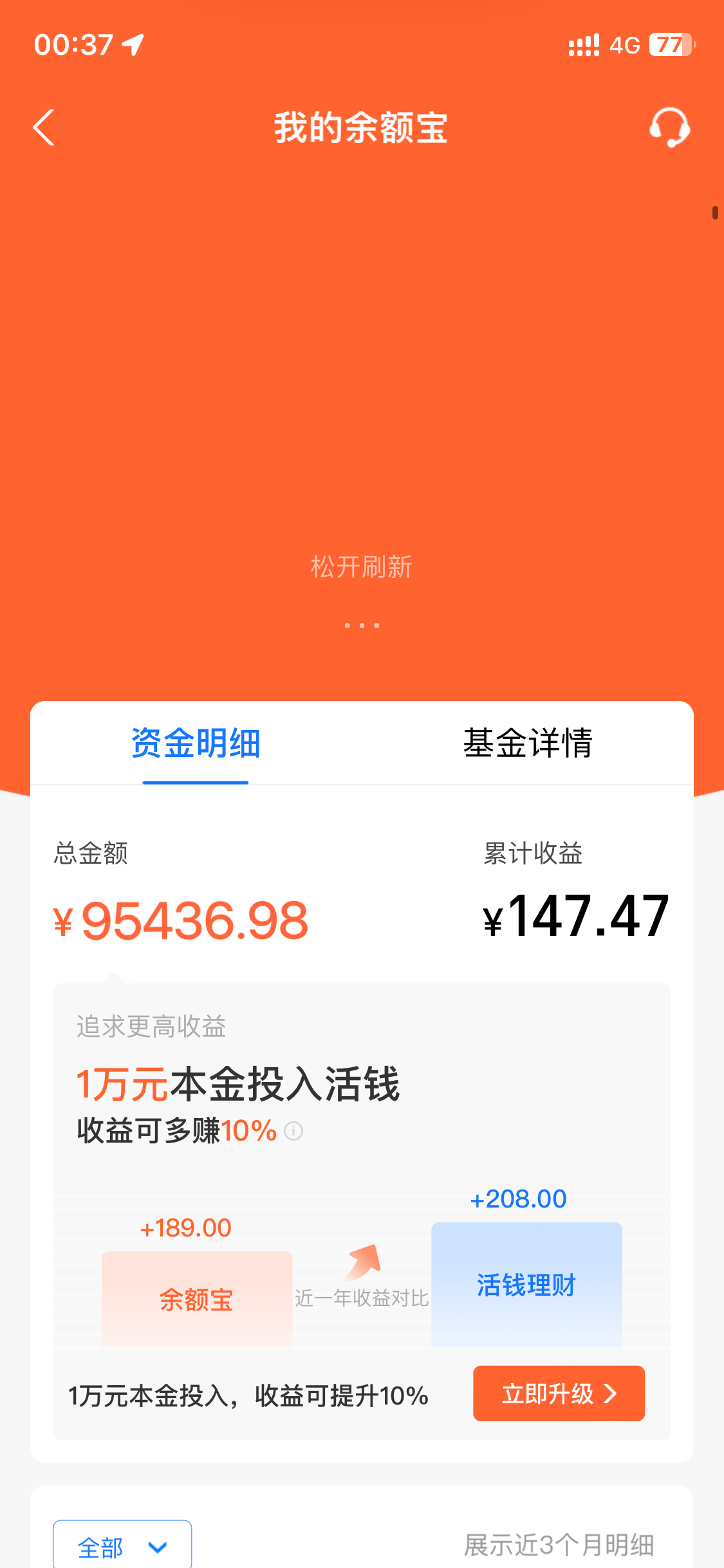Switch to the 基金详情 tab
This screenshot has height=1568, width=724.
pos(527,743)
